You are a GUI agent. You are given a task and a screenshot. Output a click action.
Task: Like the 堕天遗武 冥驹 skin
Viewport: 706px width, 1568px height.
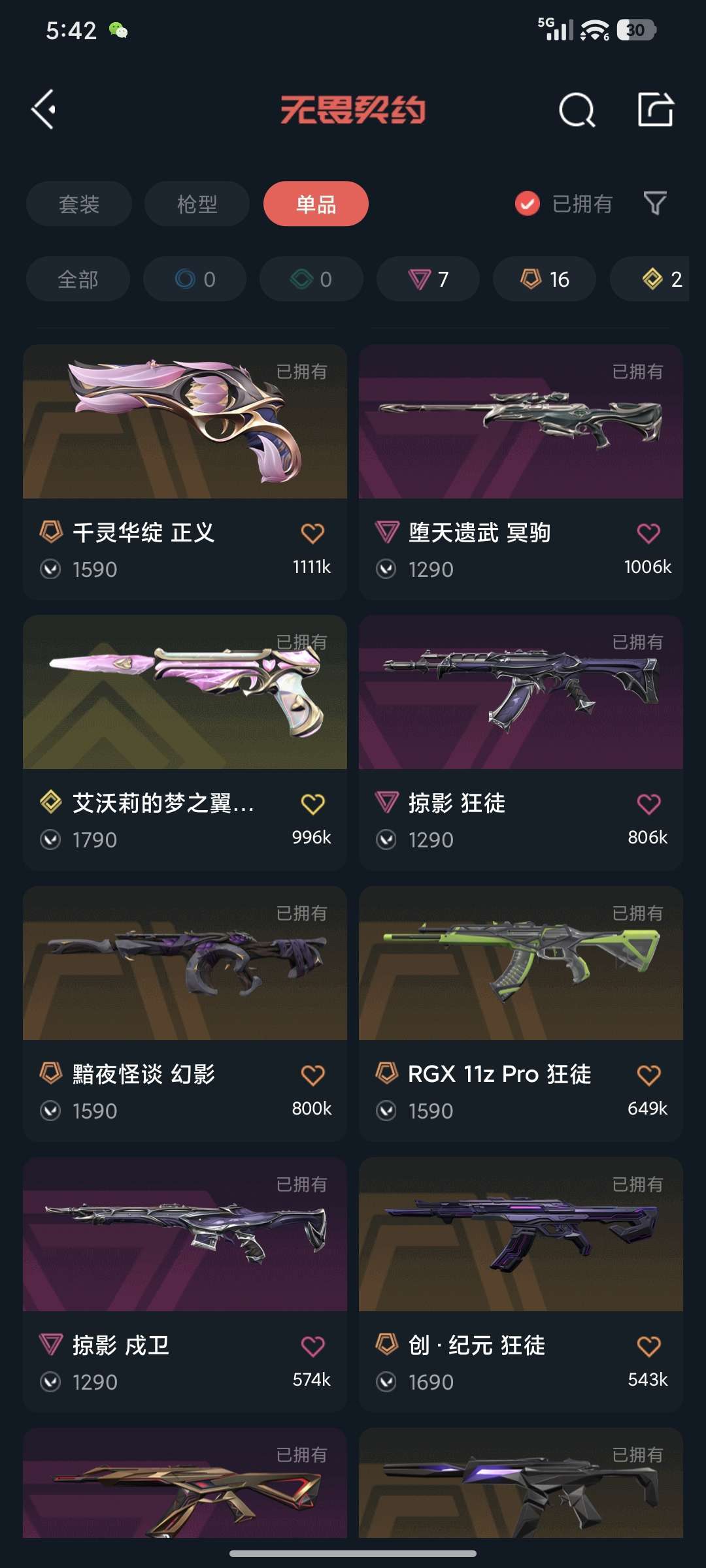(648, 534)
